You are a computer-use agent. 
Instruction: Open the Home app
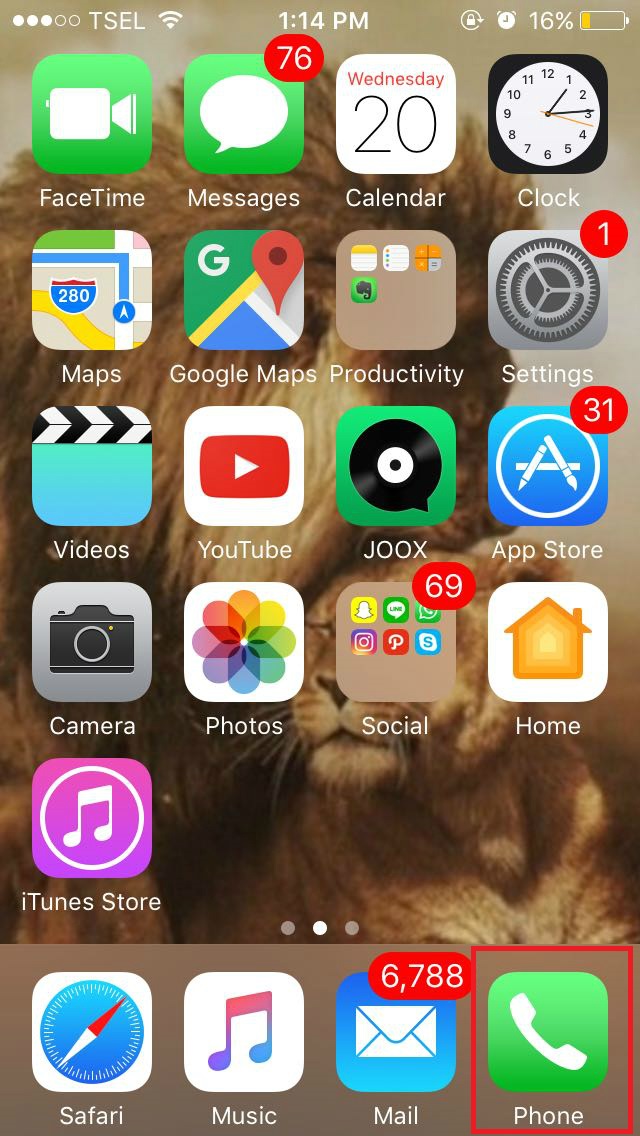[x=548, y=642]
